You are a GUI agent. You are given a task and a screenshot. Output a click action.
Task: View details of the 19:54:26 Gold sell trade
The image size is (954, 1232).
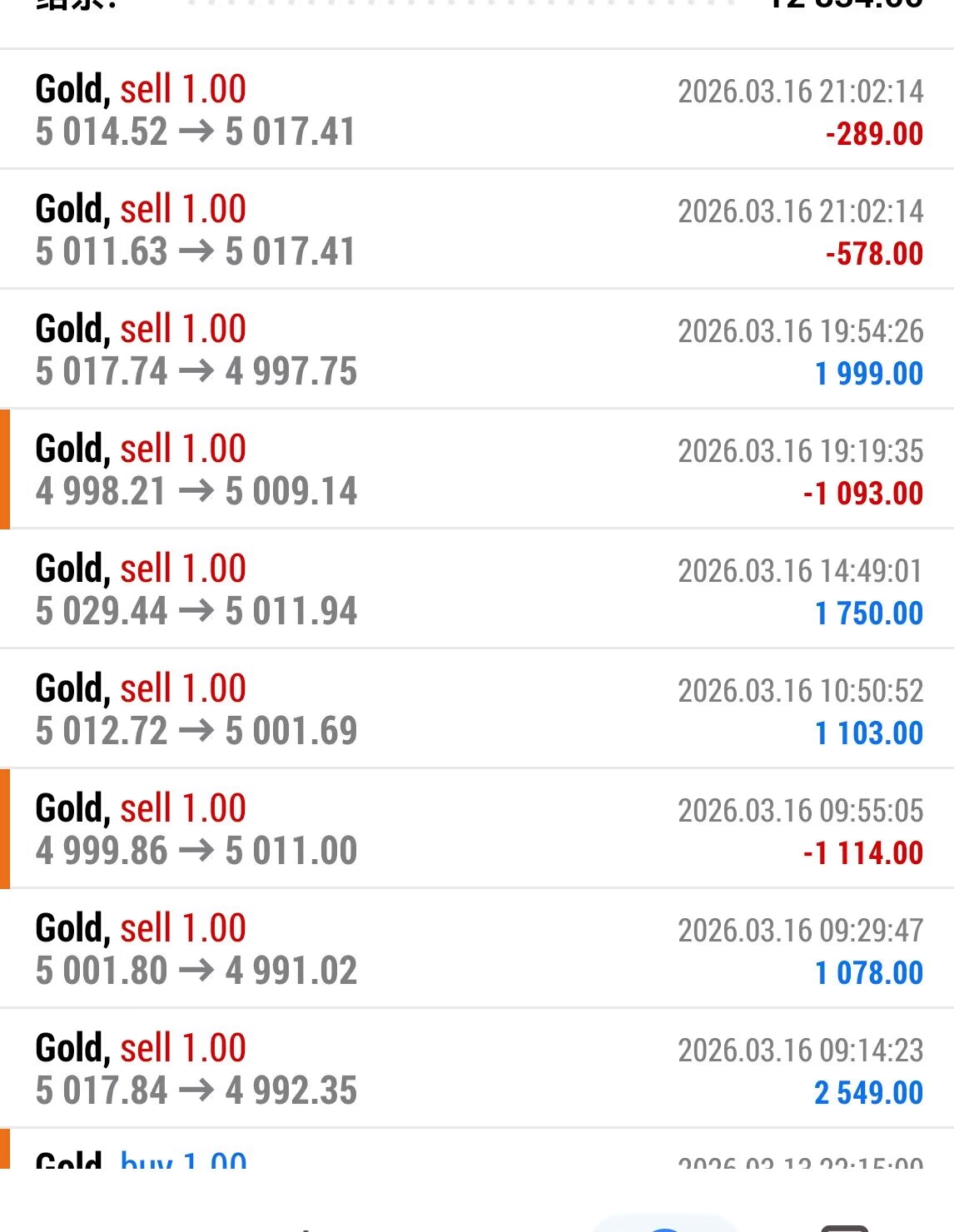click(477, 350)
